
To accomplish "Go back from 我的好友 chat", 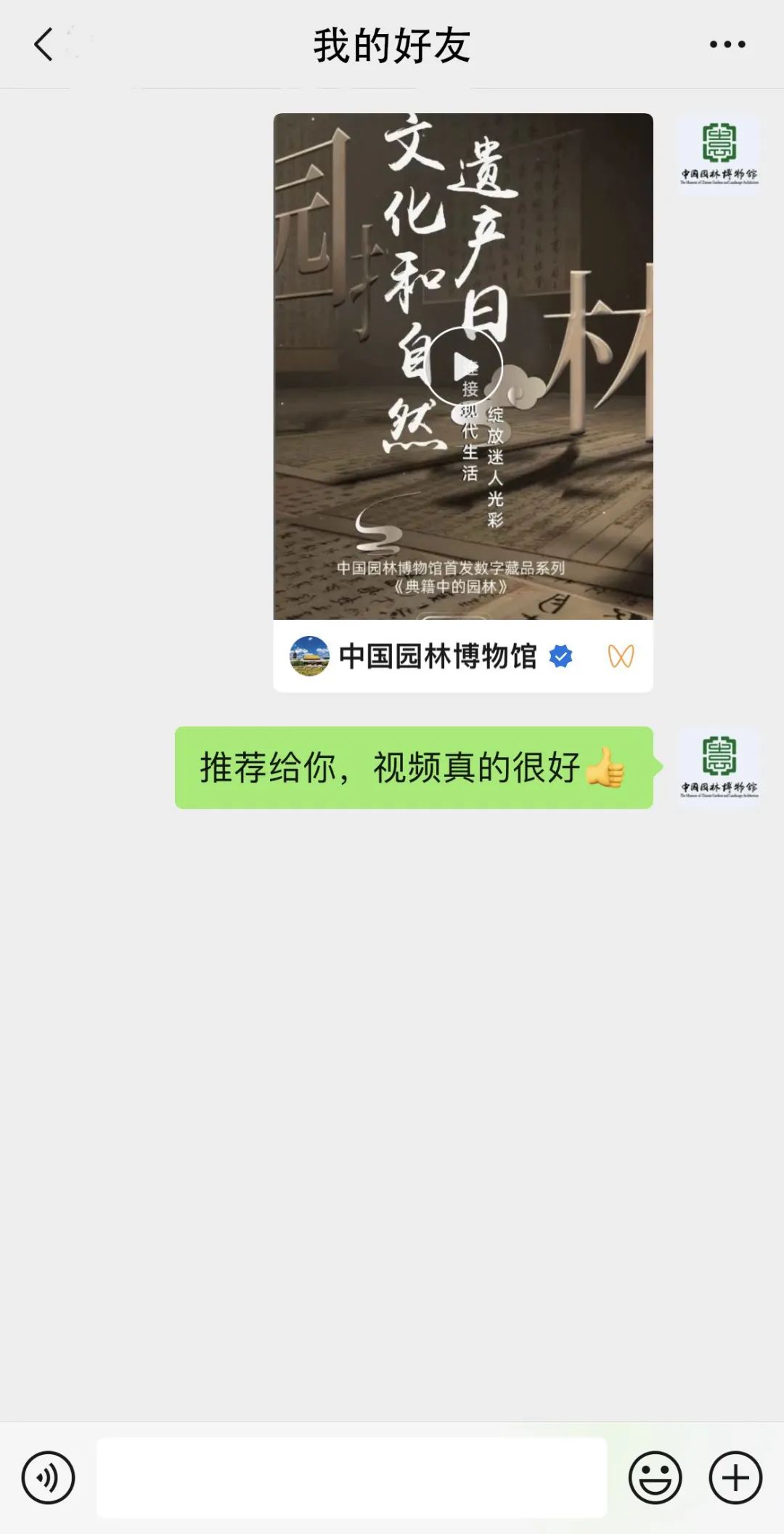I will tap(44, 44).
